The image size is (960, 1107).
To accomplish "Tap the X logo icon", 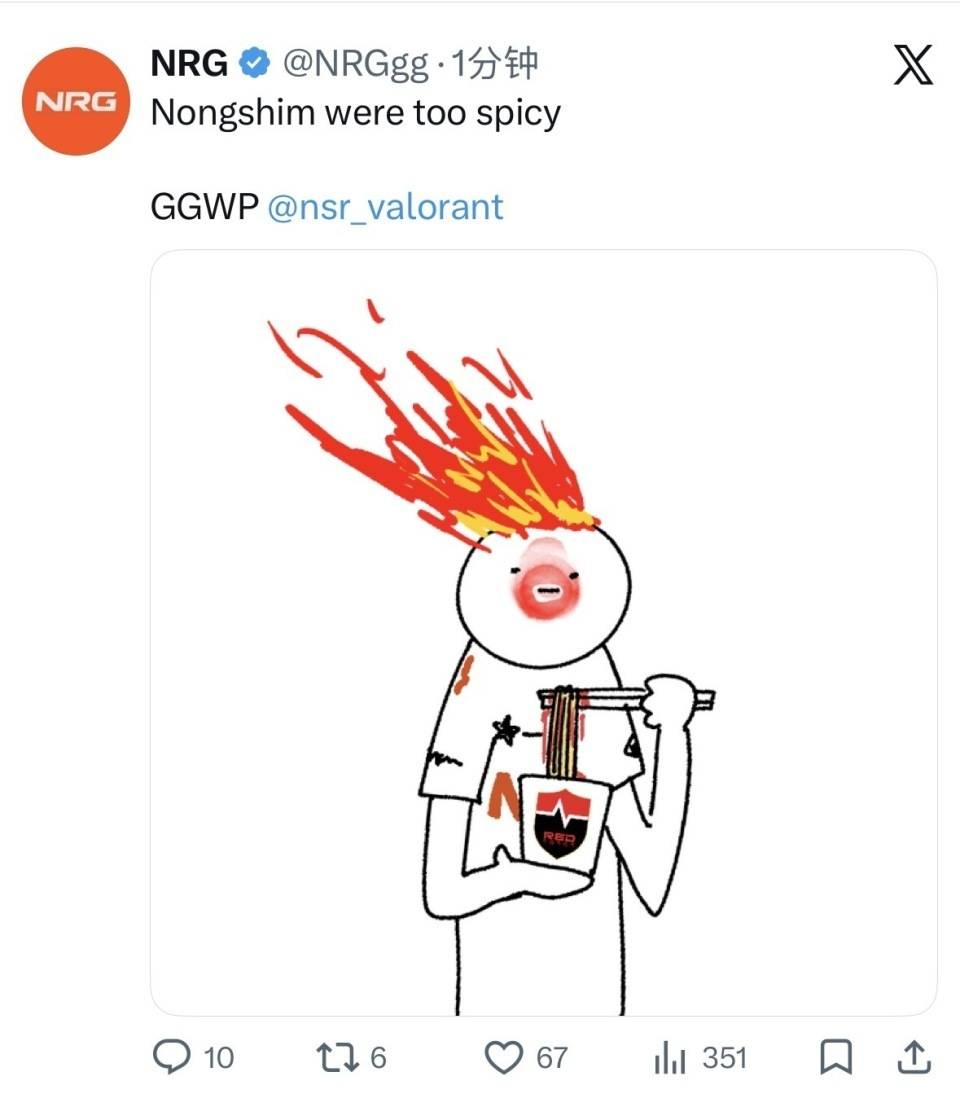I will coord(912,66).
